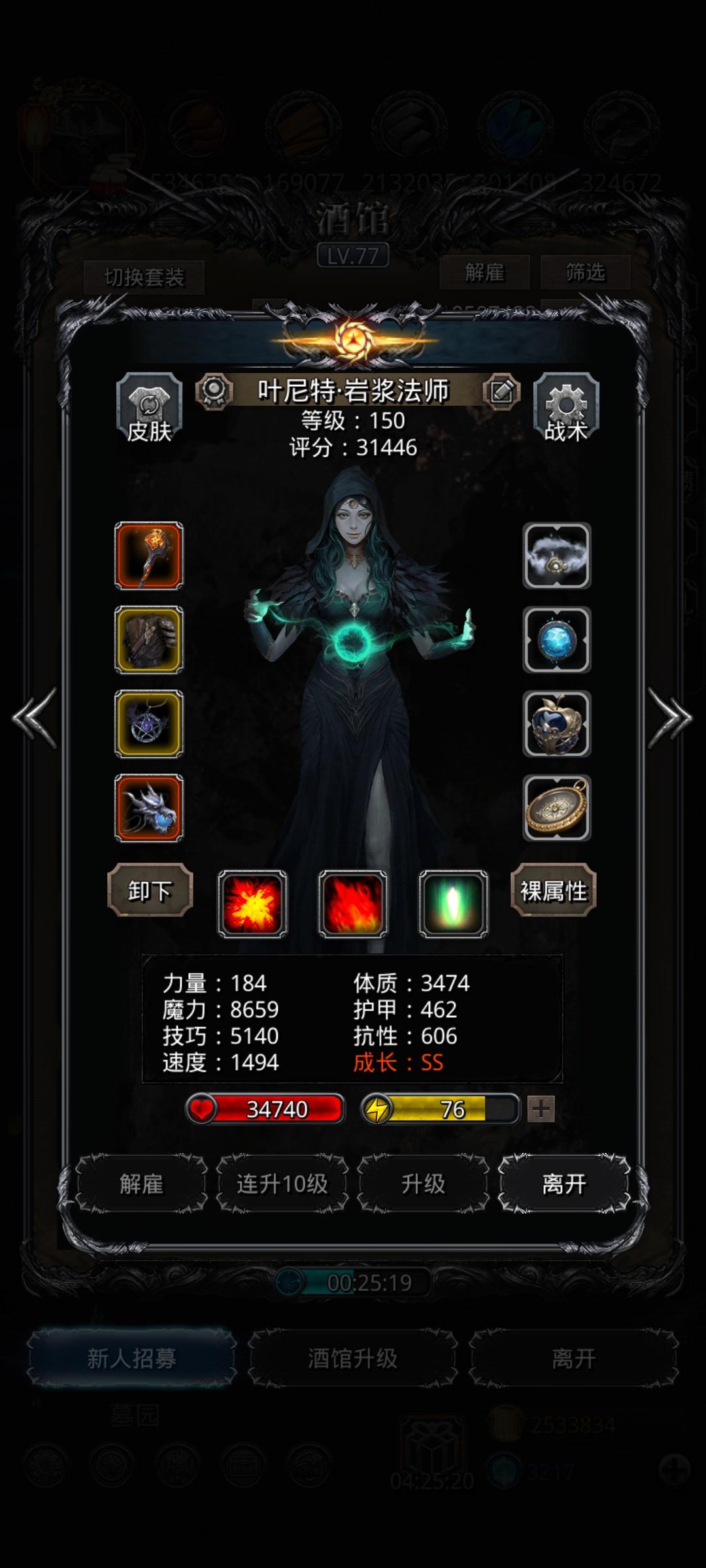Open the 皮肤 (skin) changer icon
The image size is (706, 1568).
tap(147, 406)
